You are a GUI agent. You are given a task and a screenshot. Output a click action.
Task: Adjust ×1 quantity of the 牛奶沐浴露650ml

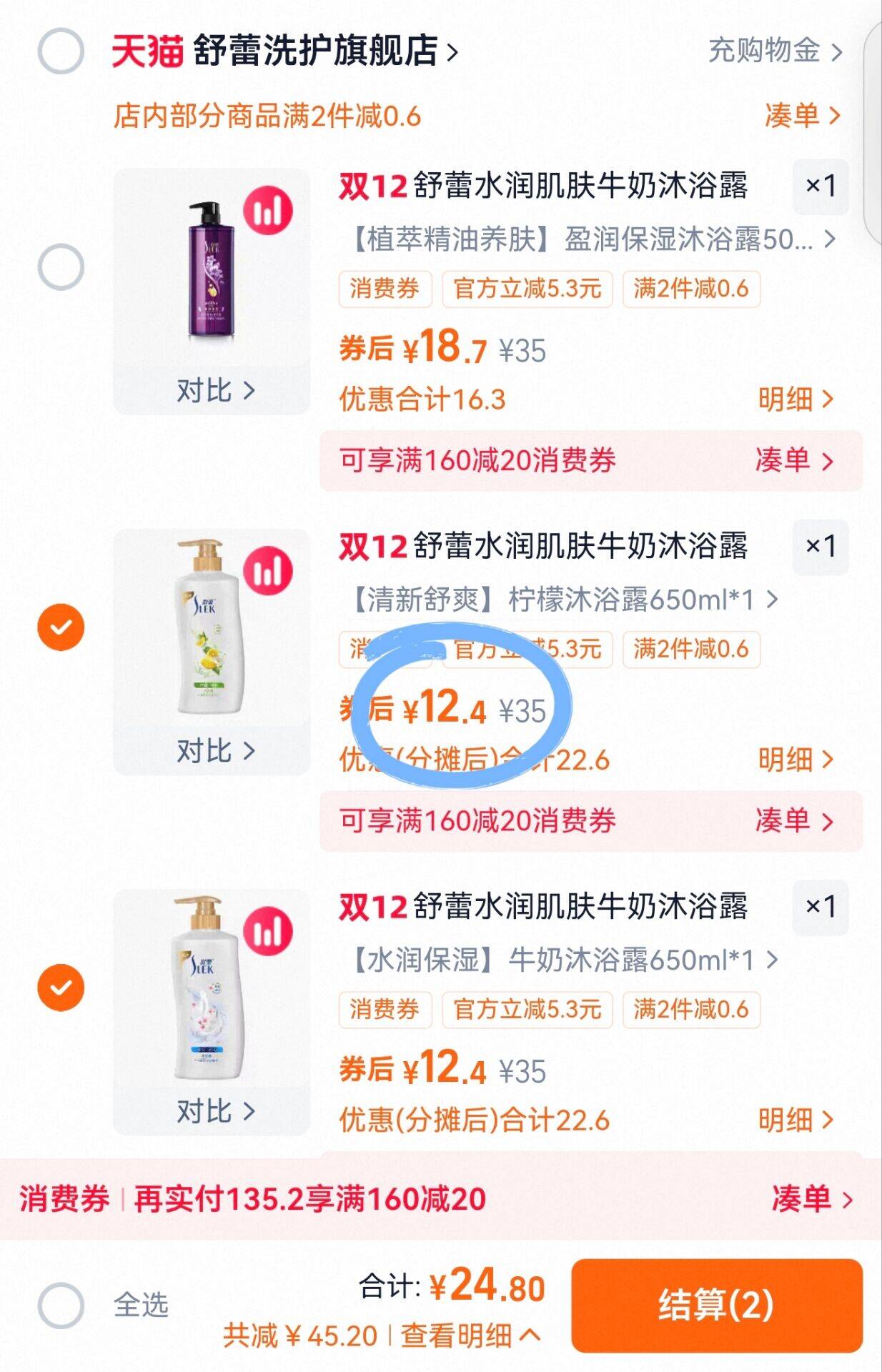pyautogui.click(x=821, y=907)
